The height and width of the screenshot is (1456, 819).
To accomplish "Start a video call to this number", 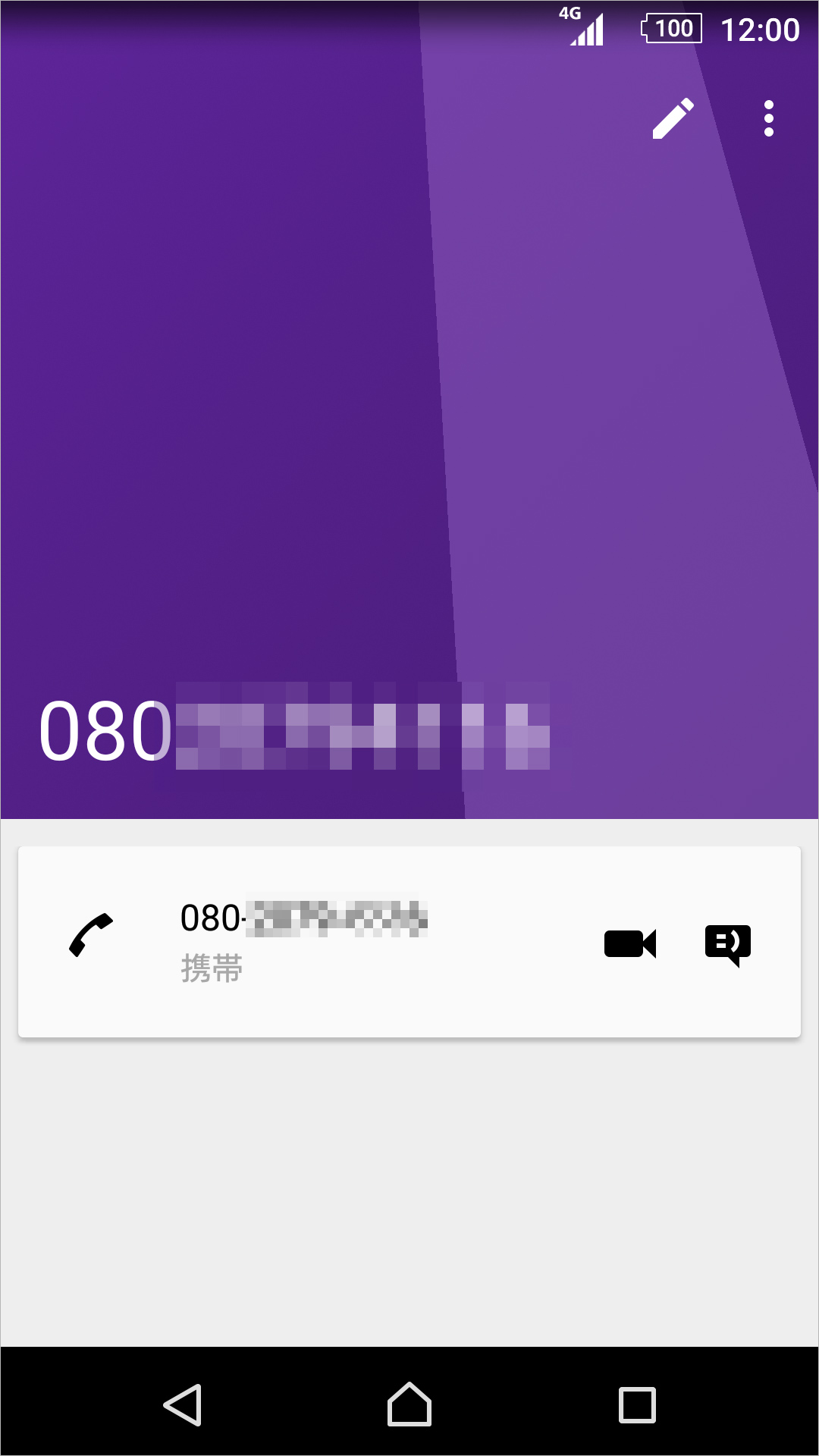I will point(629,944).
